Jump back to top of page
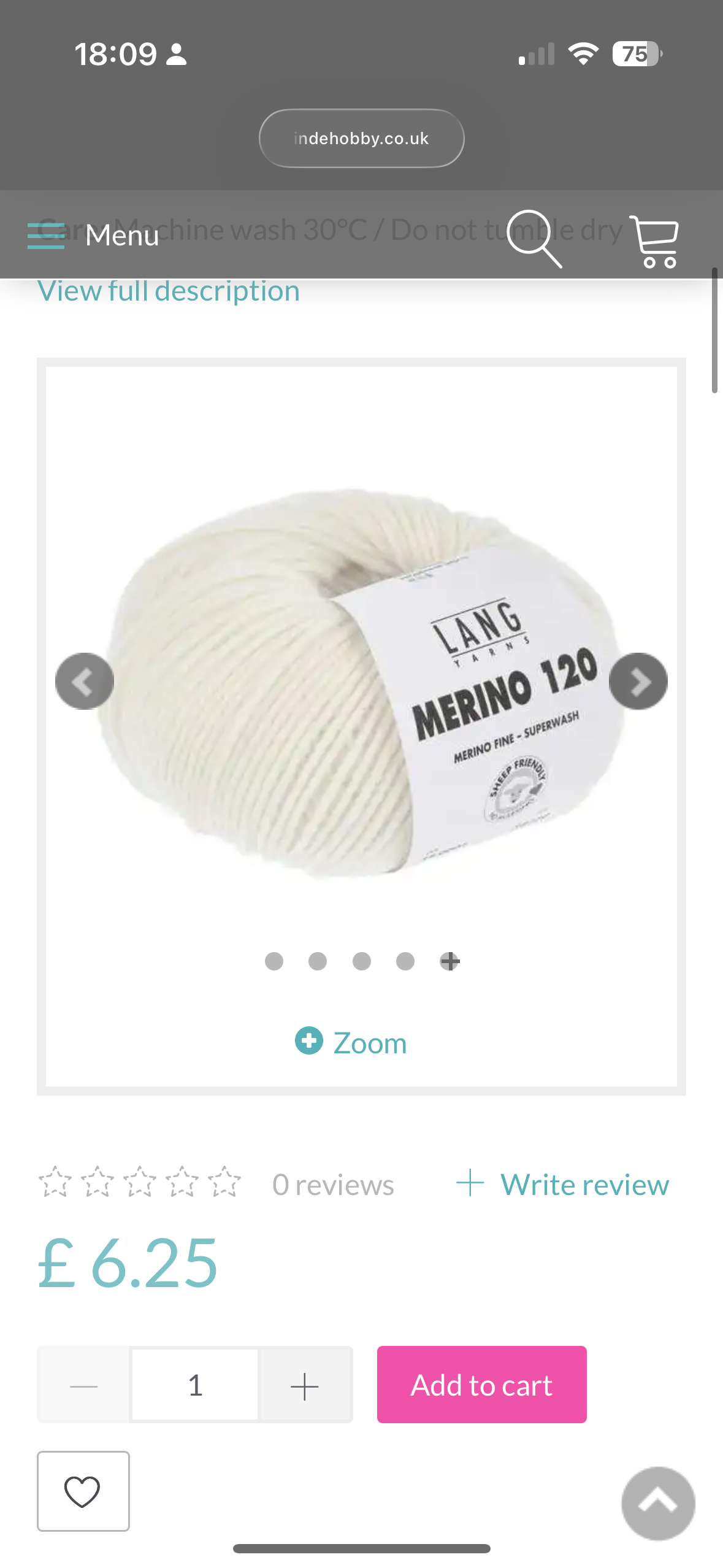The width and height of the screenshot is (723, 1568). [x=657, y=1502]
